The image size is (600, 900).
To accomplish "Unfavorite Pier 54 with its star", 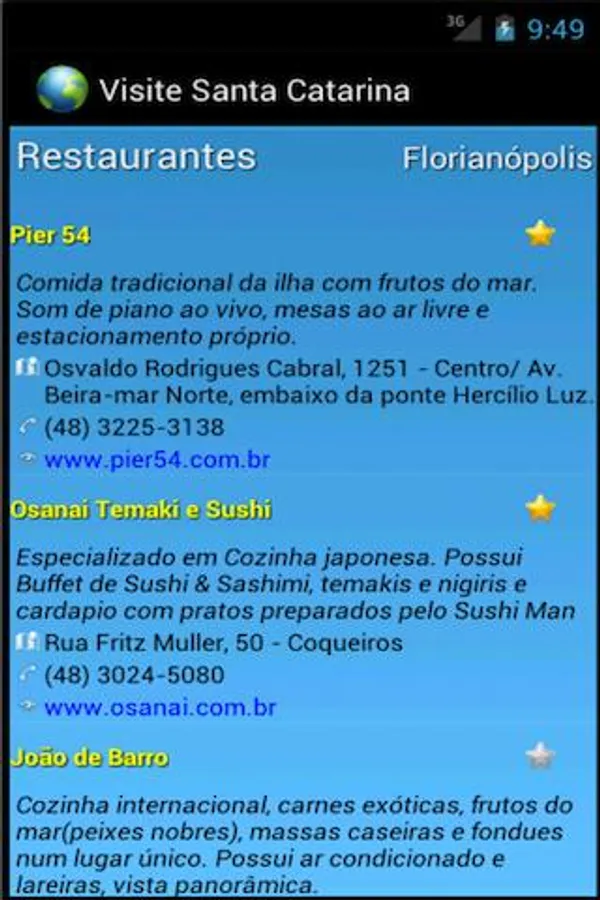I will [x=540, y=234].
